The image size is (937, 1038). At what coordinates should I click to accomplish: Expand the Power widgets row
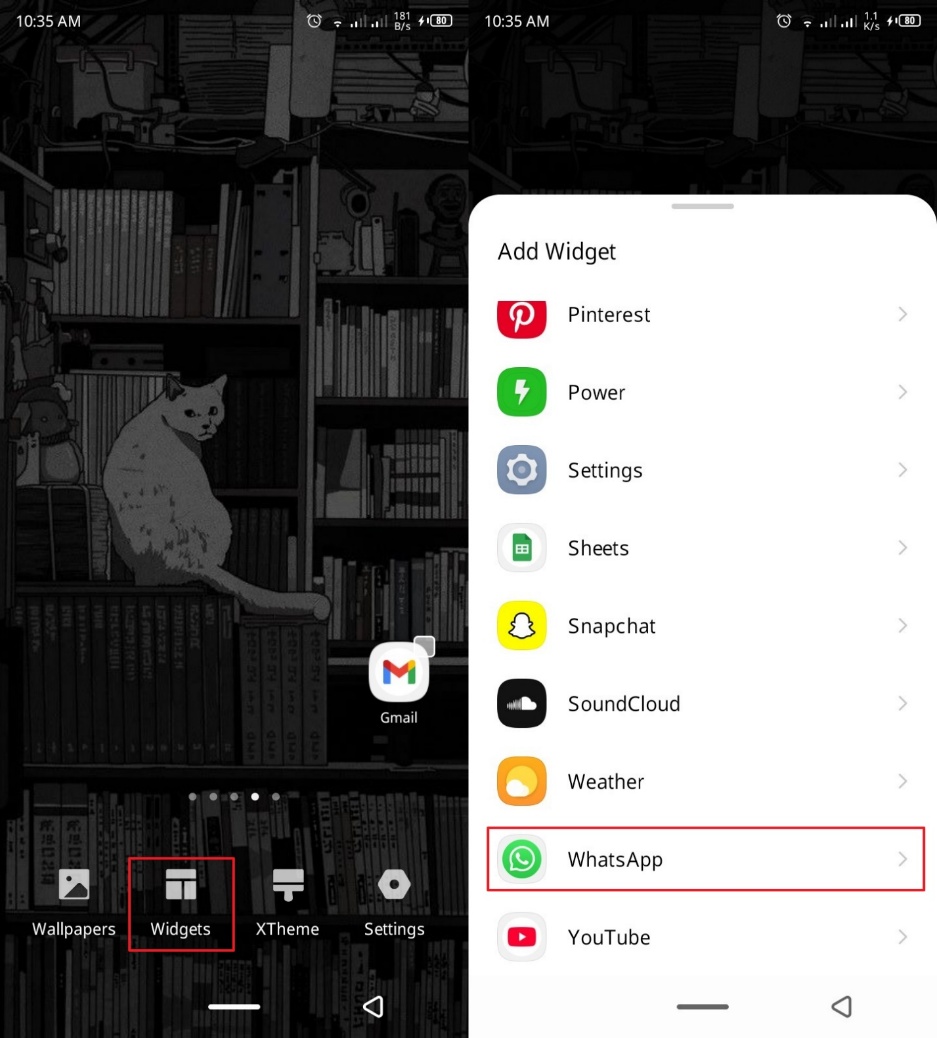(703, 393)
